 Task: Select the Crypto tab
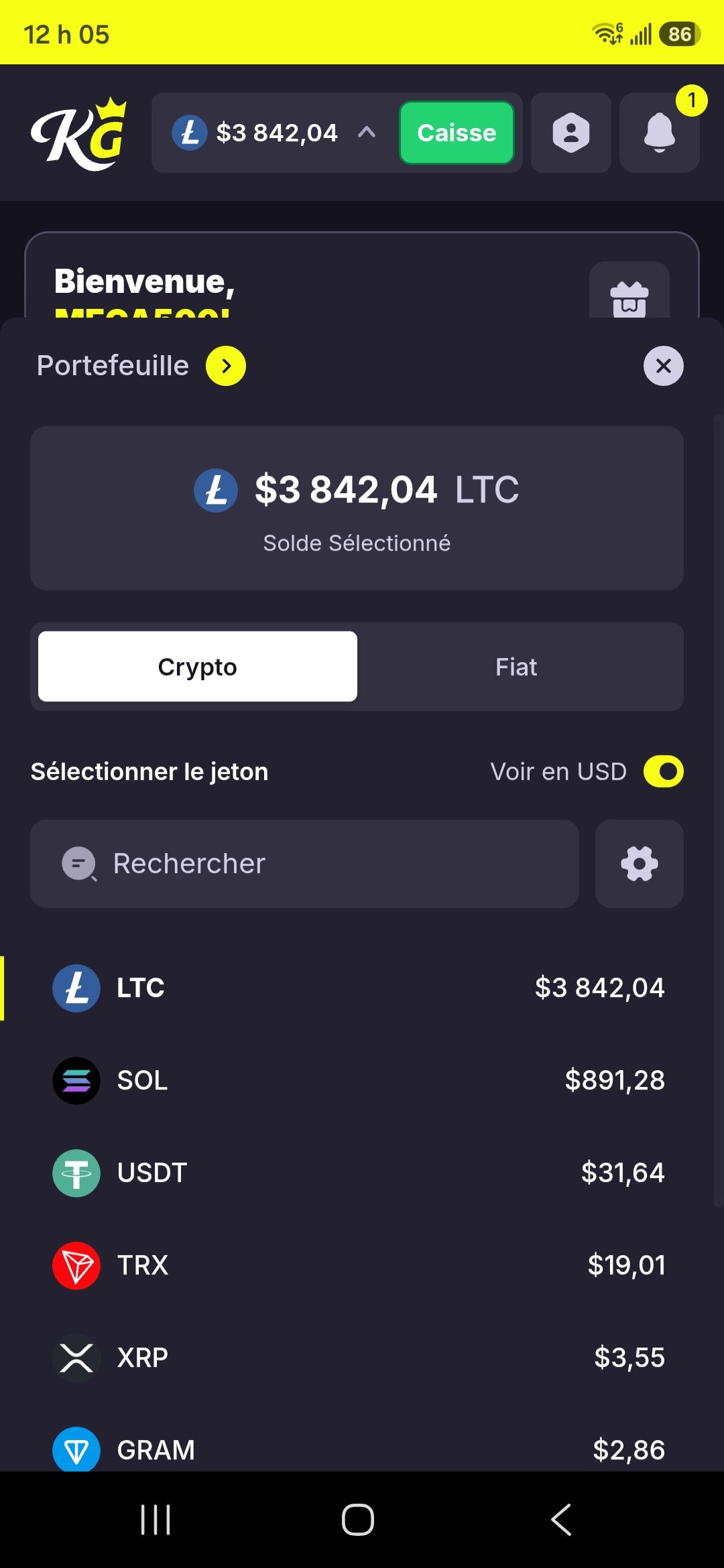[x=198, y=667]
